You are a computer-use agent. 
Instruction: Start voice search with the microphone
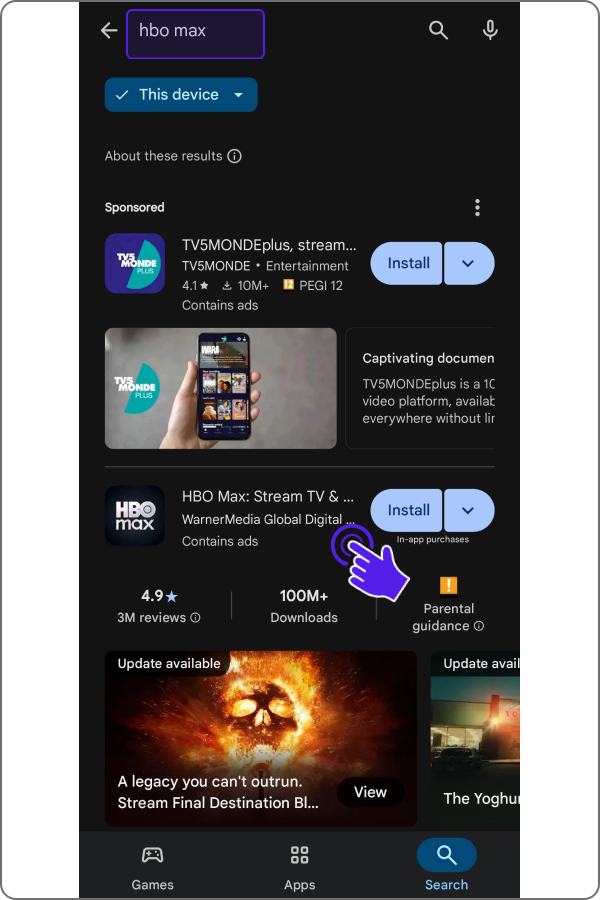tap(490, 31)
